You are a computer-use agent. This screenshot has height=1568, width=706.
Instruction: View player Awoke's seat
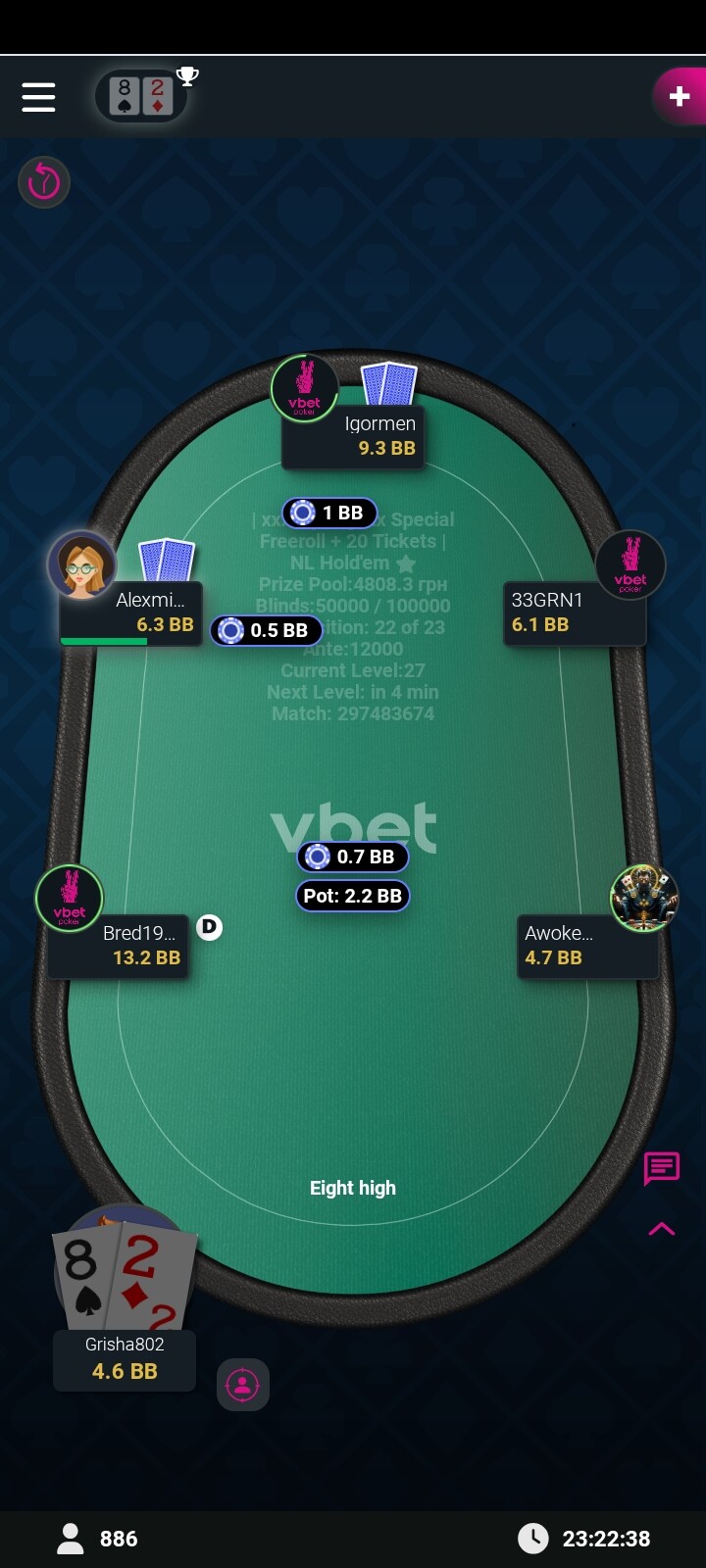coord(587,946)
